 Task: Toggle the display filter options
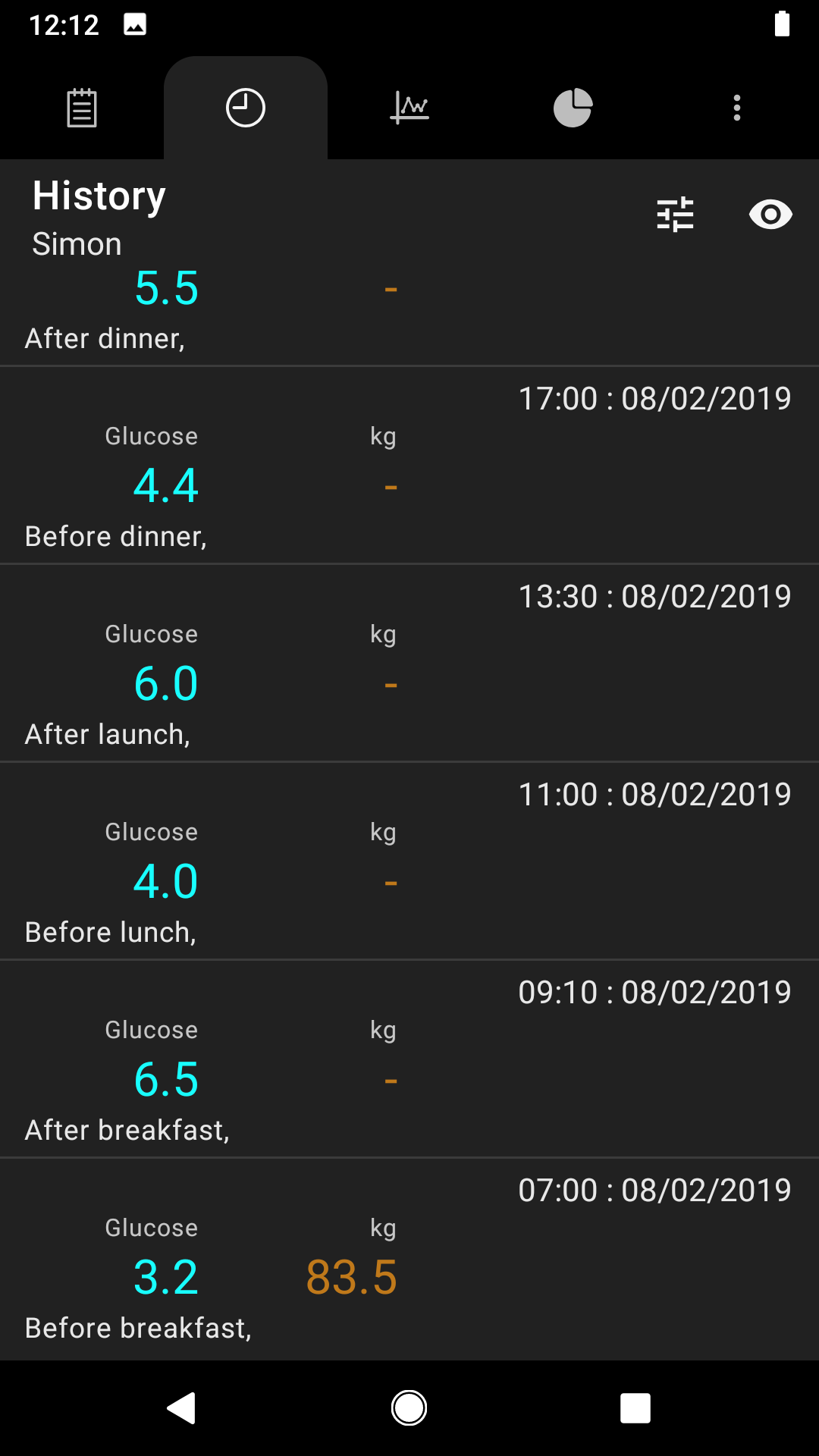click(x=675, y=214)
